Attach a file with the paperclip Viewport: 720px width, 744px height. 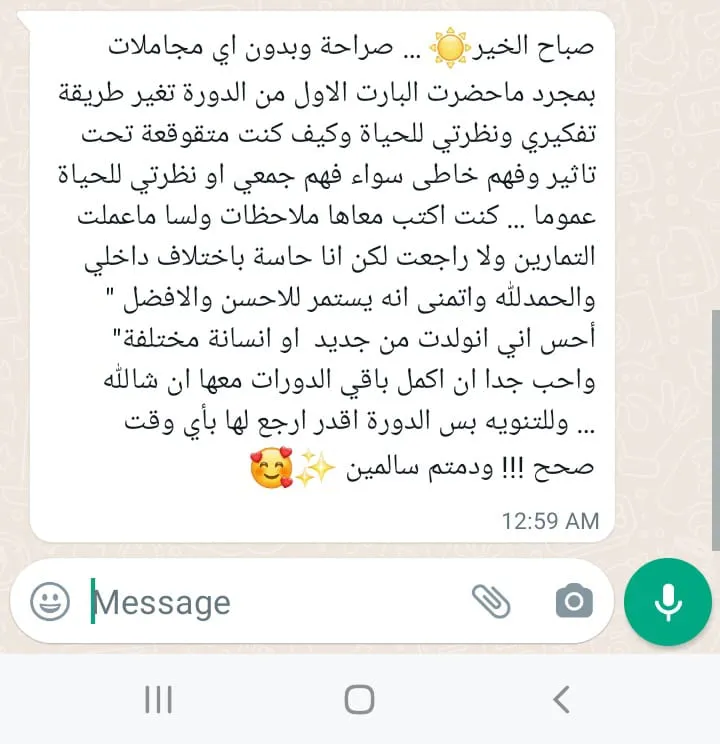(x=491, y=601)
